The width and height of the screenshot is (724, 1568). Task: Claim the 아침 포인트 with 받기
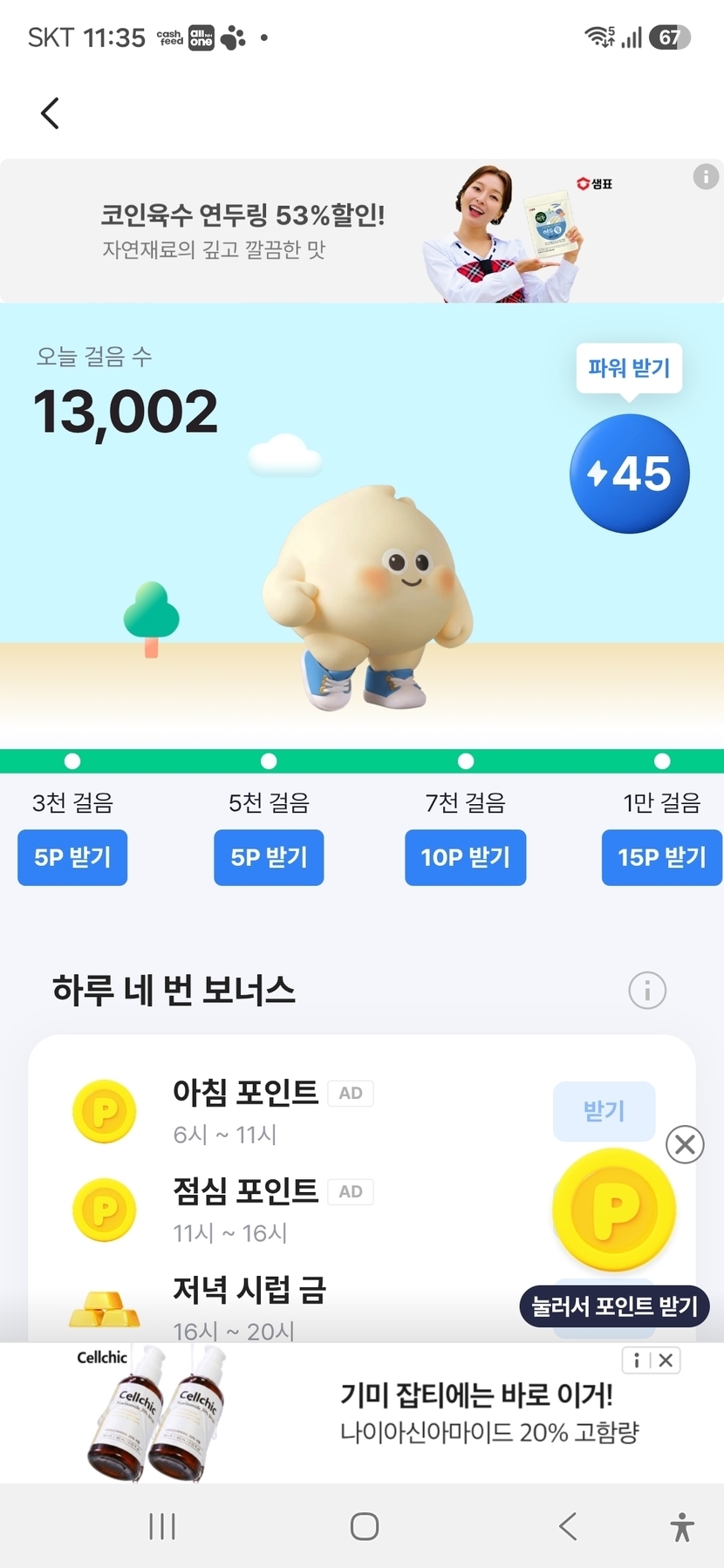coord(604,1111)
